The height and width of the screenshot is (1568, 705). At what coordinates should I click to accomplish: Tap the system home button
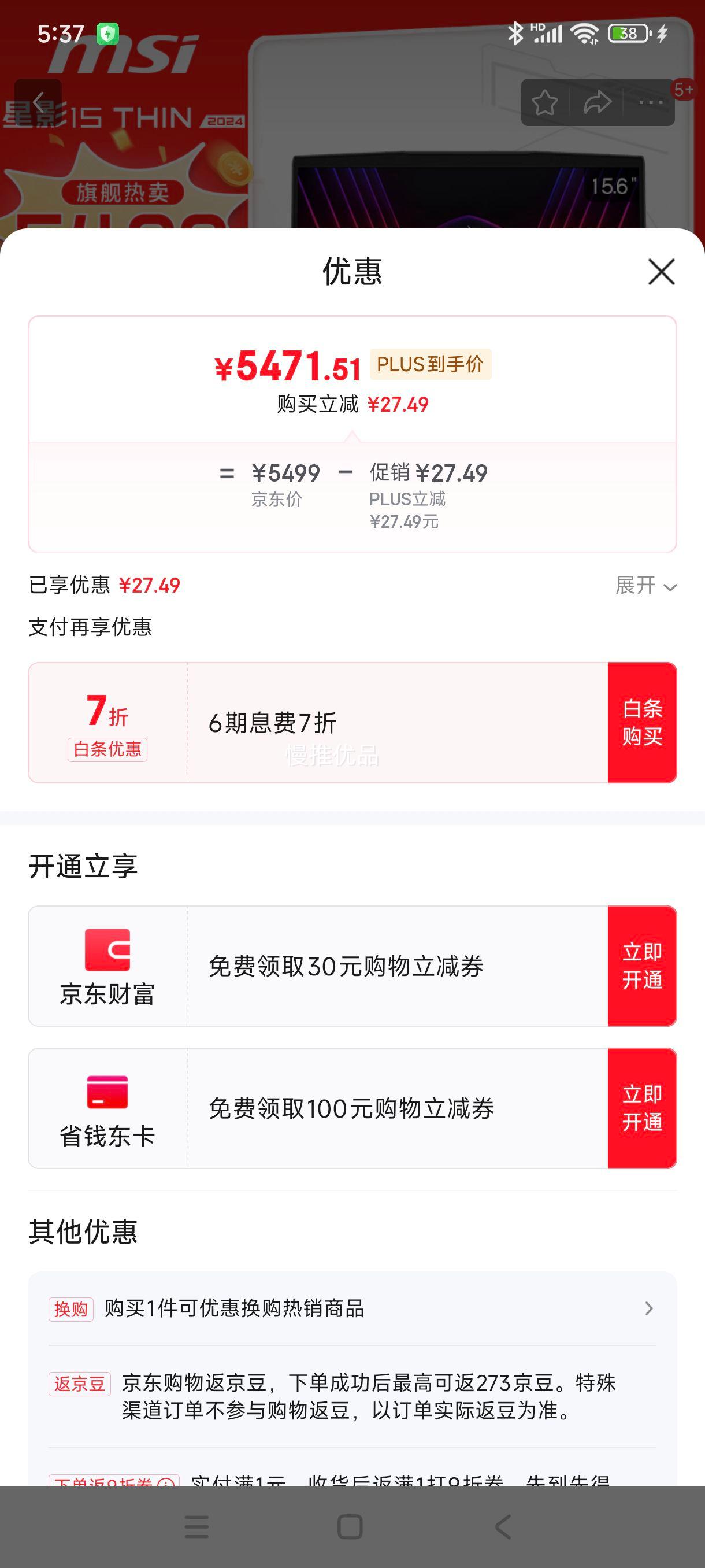click(350, 1526)
